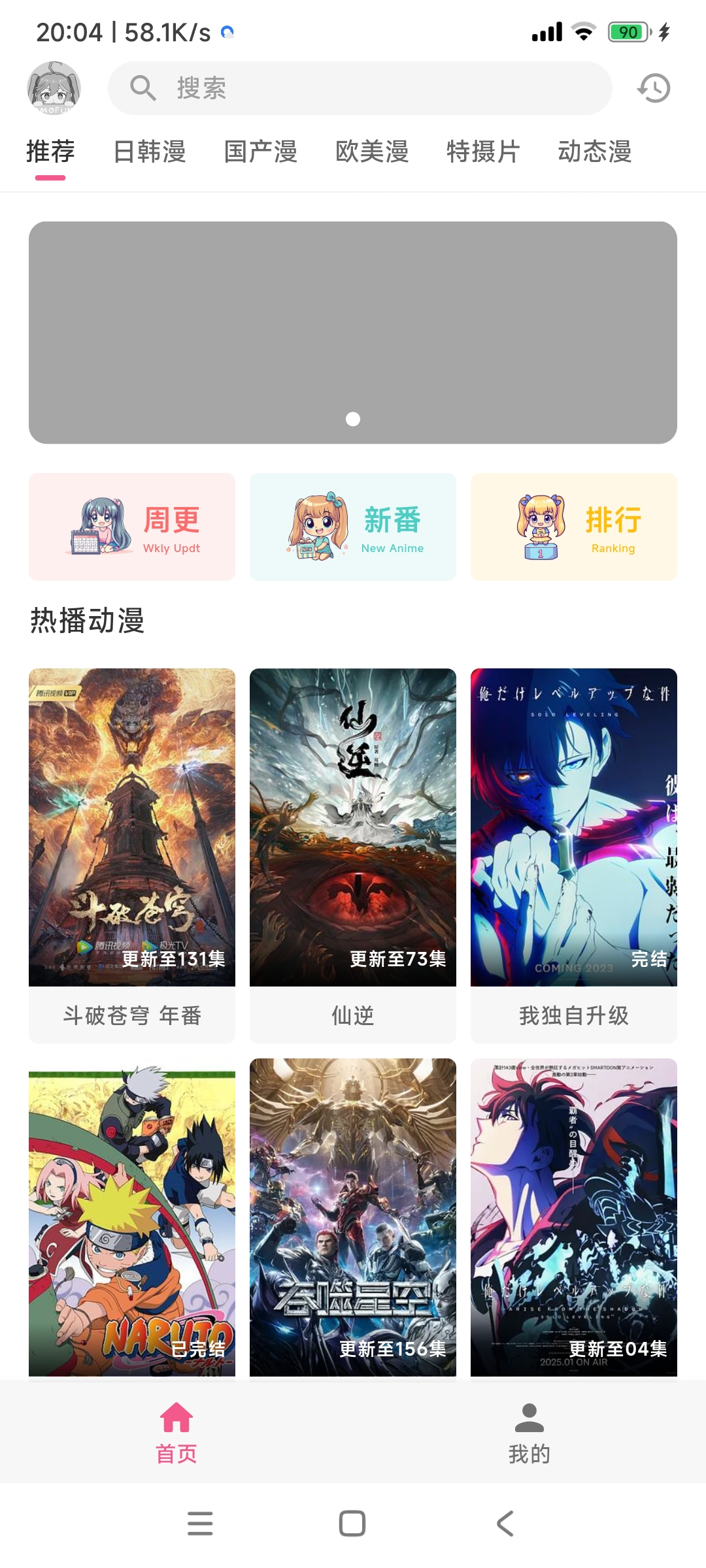Open the 吞噬星空 poster updated to 156集
The height and width of the screenshot is (1568, 706).
point(353,1217)
